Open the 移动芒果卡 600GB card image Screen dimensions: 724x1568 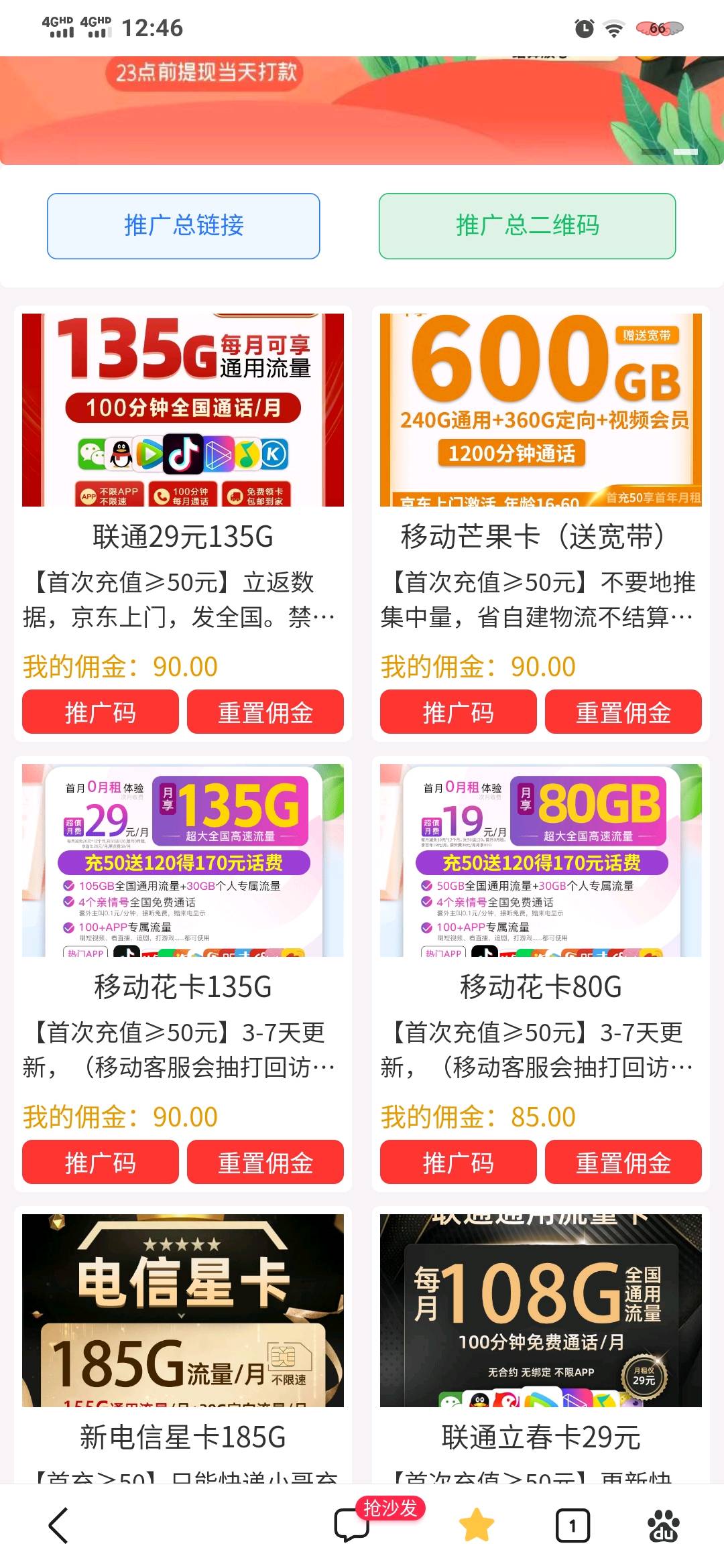[x=540, y=409]
